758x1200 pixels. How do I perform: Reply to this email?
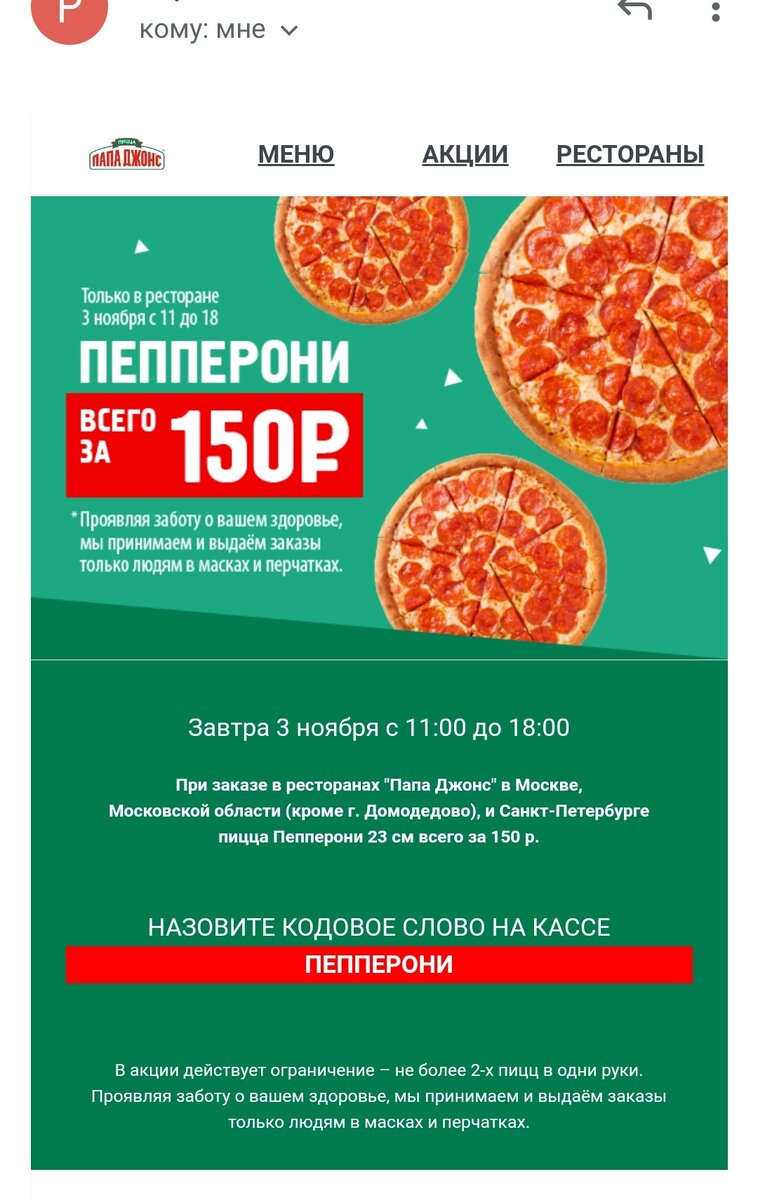point(634,10)
